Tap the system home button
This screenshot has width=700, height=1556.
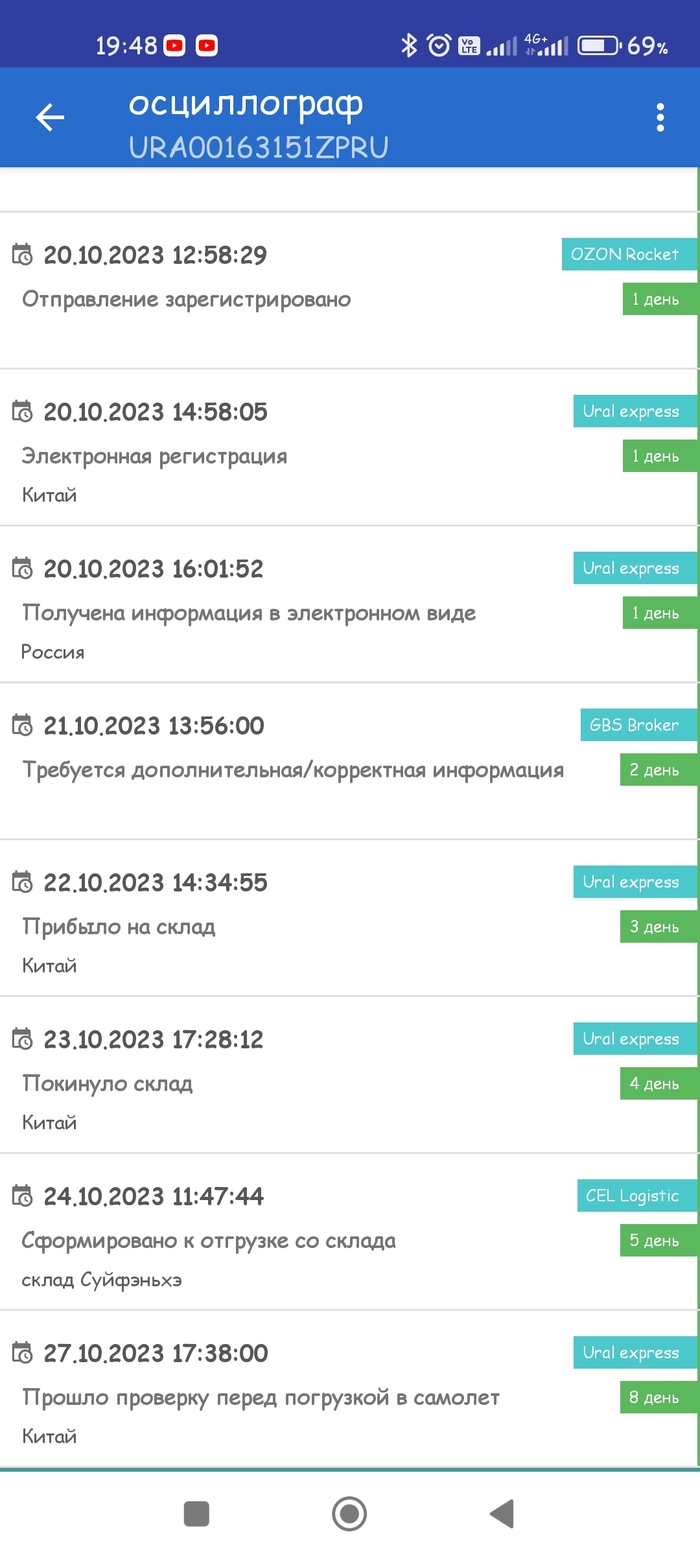coord(349,1514)
